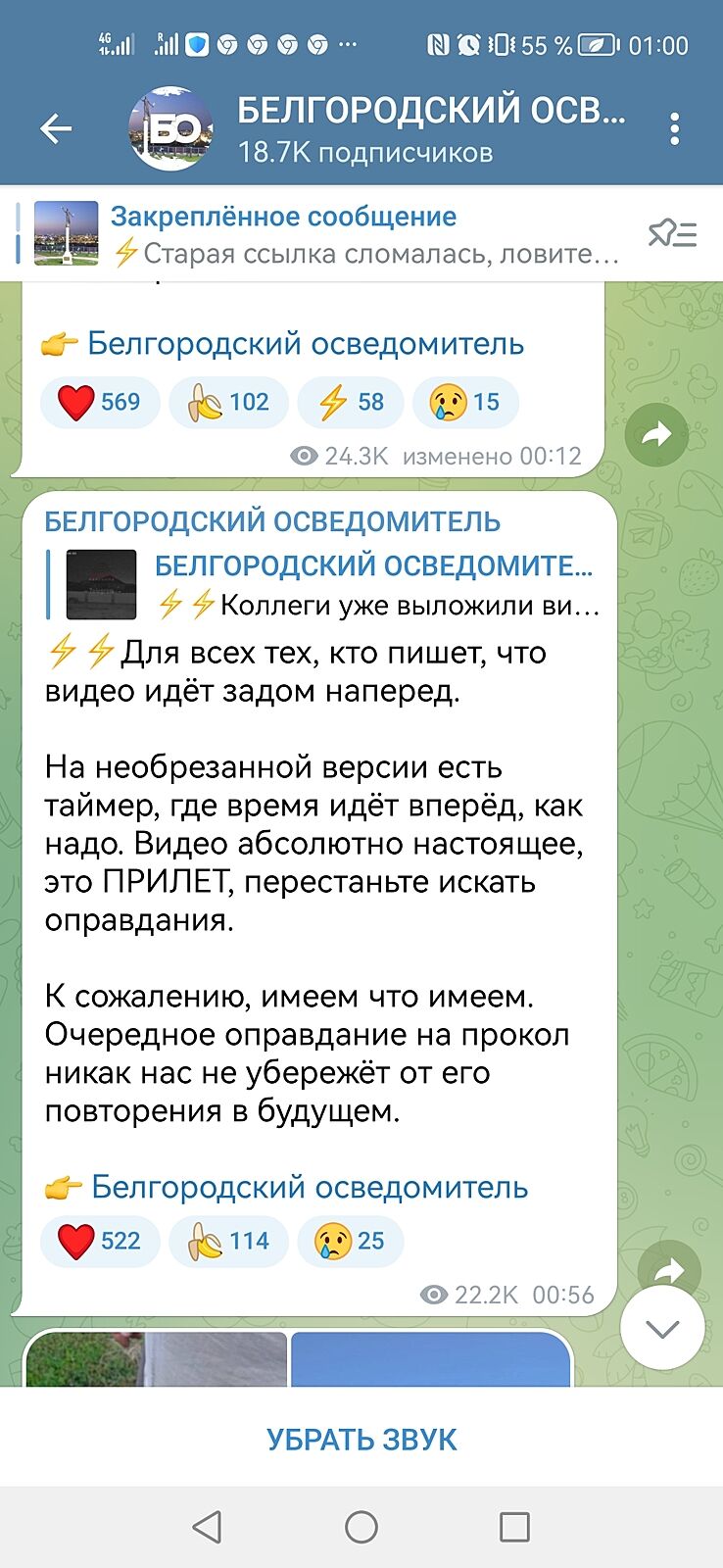Add heart reaction with 569 count
Viewport: 723px width, 1568px height.
[100, 402]
